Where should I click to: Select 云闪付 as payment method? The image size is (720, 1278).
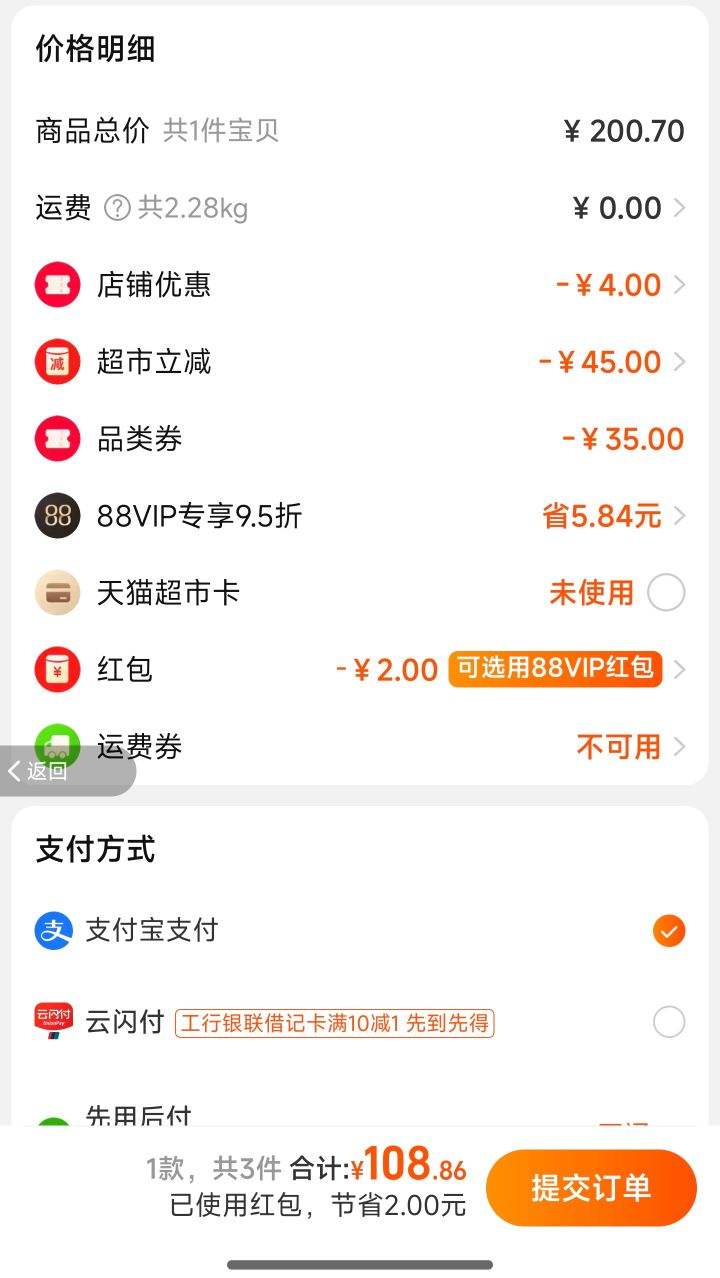(x=360, y=1022)
